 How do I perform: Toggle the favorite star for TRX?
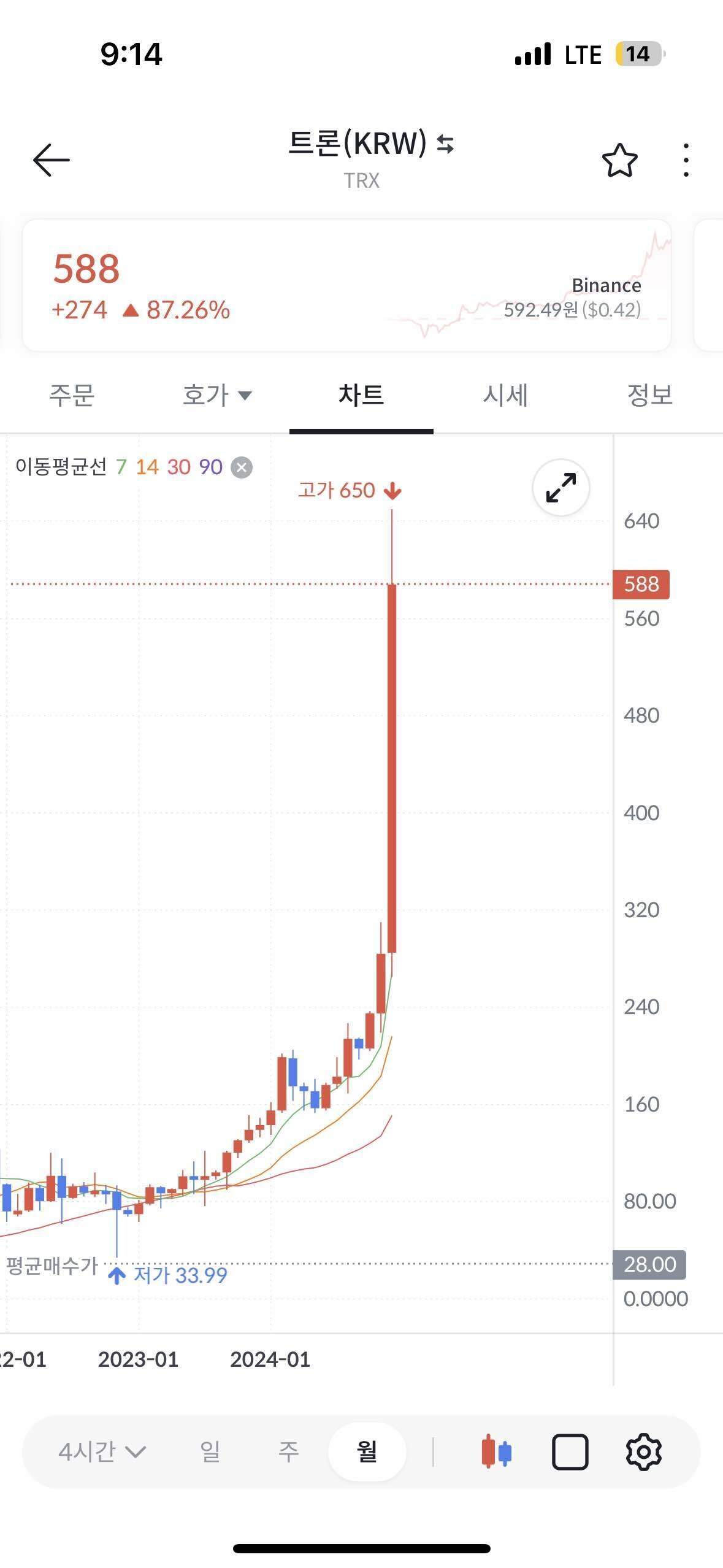pyautogui.click(x=619, y=160)
